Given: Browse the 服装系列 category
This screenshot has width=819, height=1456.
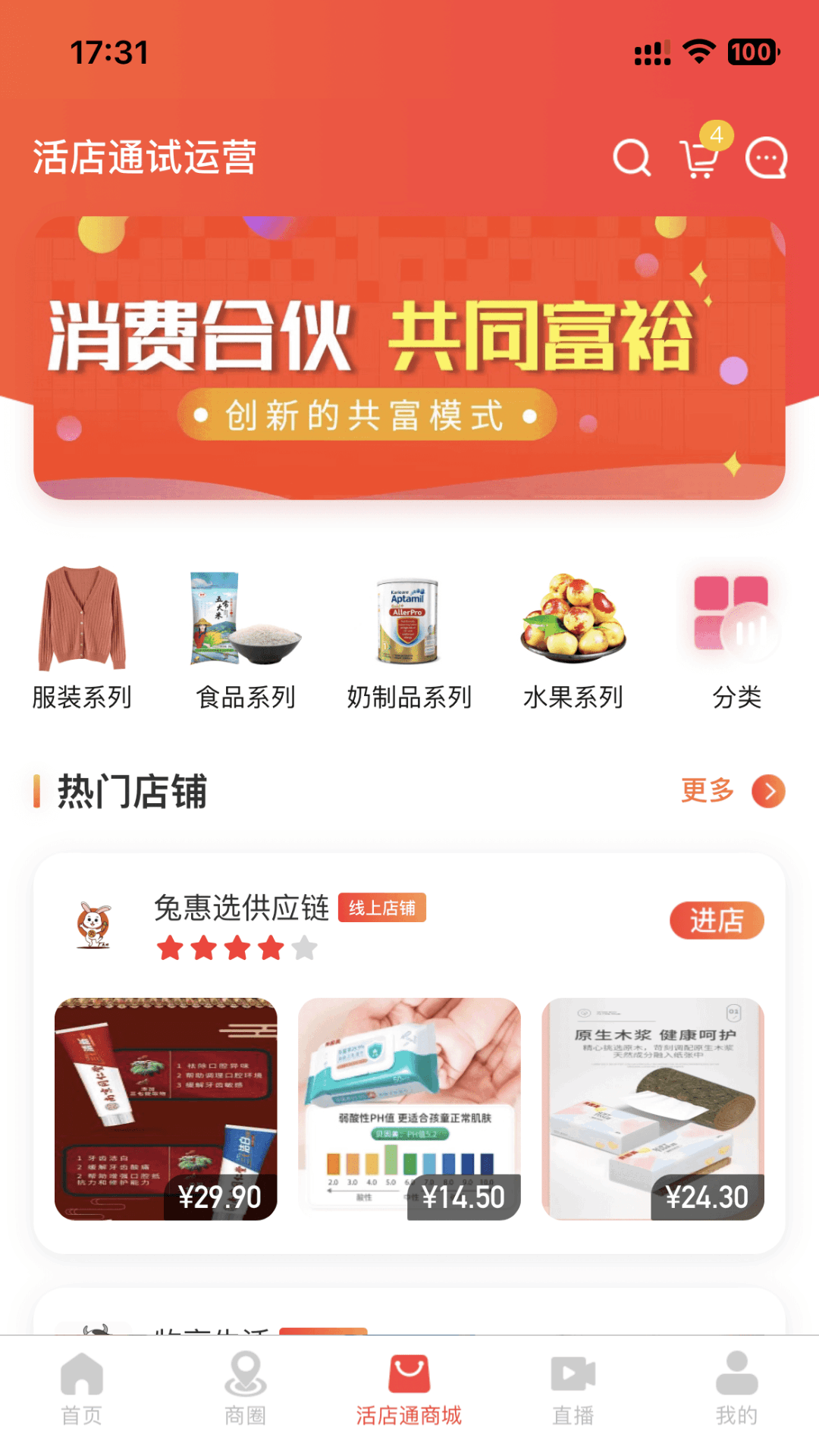Looking at the screenshot, I should point(82,639).
